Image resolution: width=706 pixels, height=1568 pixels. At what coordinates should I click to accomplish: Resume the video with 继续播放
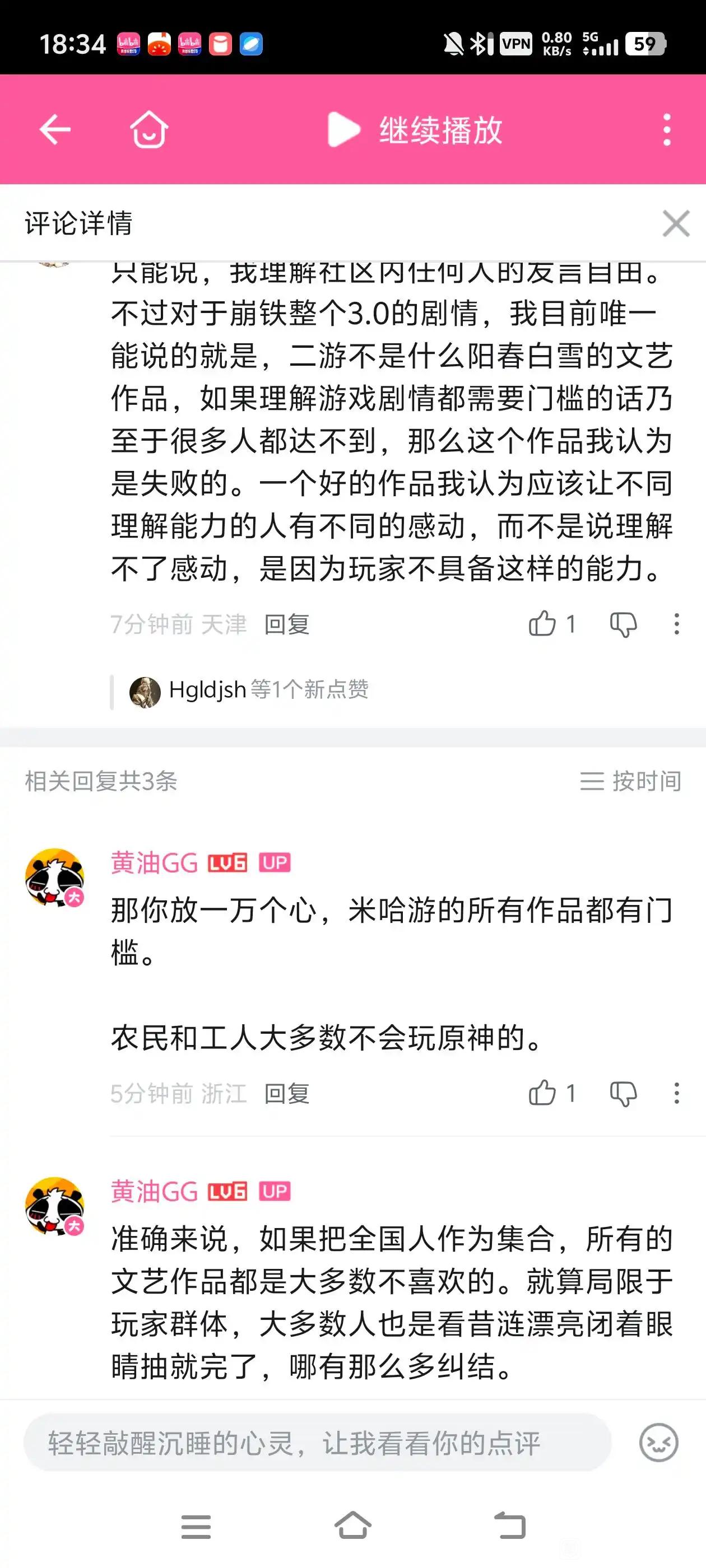[x=415, y=130]
